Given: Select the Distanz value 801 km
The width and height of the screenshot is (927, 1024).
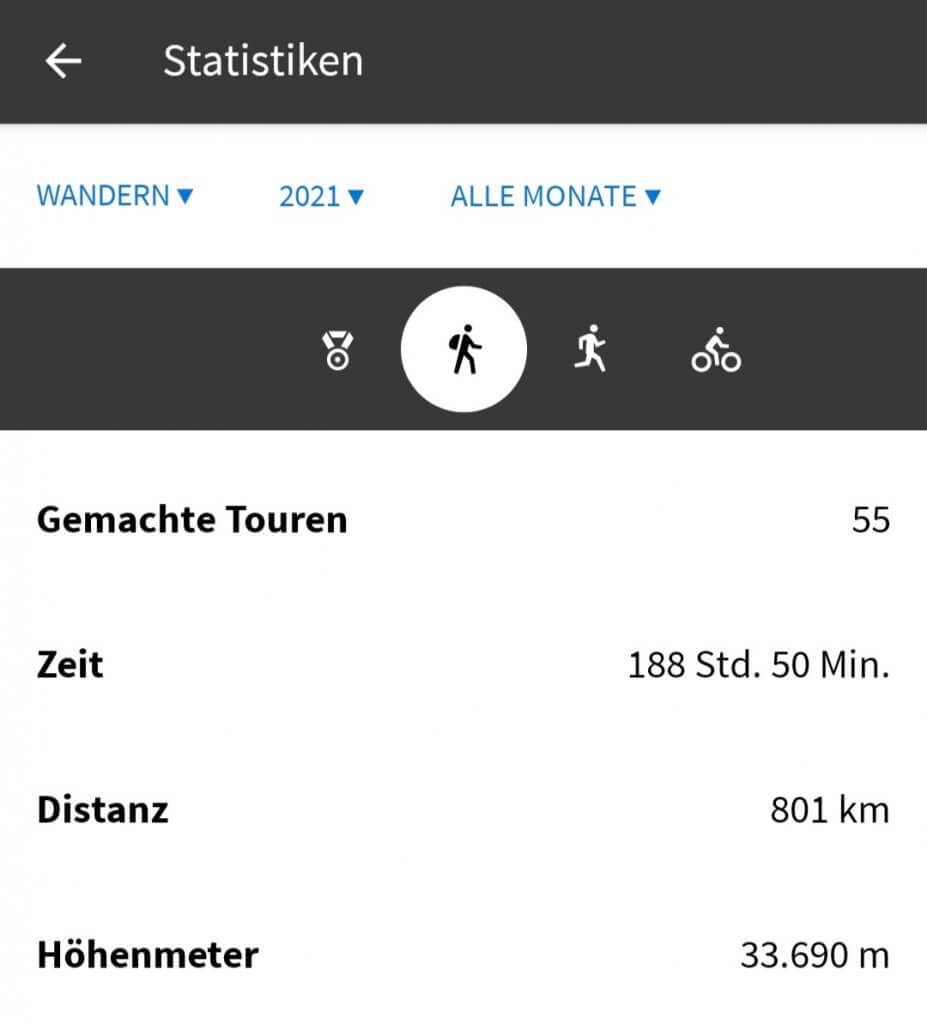Looking at the screenshot, I should (829, 810).
